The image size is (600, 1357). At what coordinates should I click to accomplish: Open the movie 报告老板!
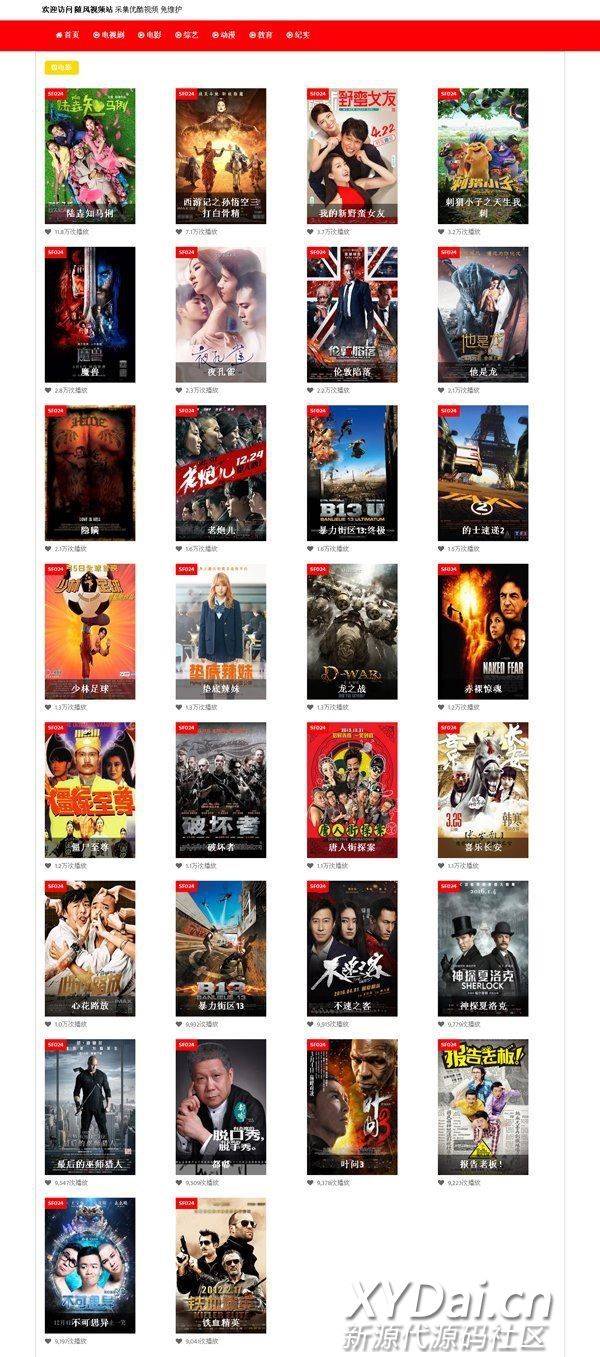coord(483,1106)
